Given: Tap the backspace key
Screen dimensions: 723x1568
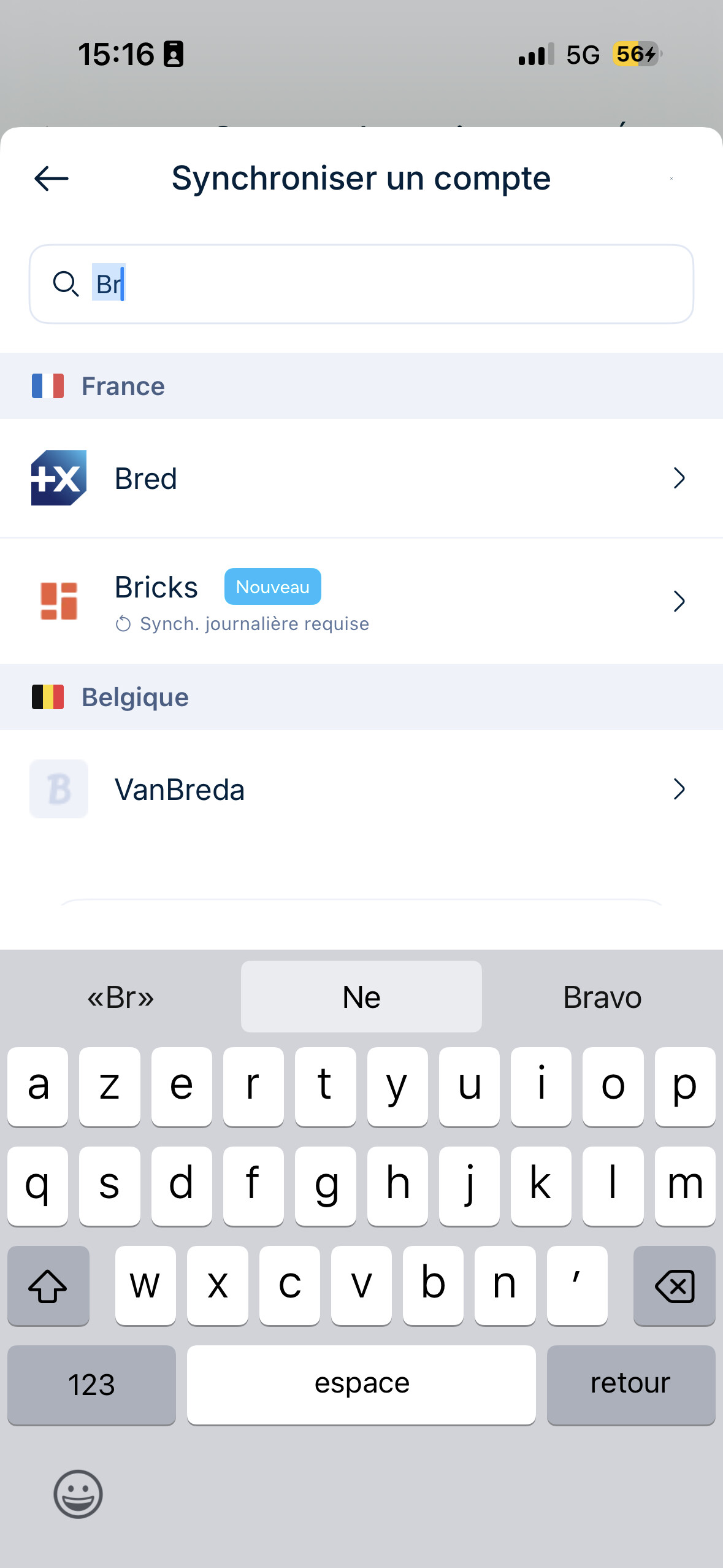Looking at the screenshot, I should click(674, 1286).
